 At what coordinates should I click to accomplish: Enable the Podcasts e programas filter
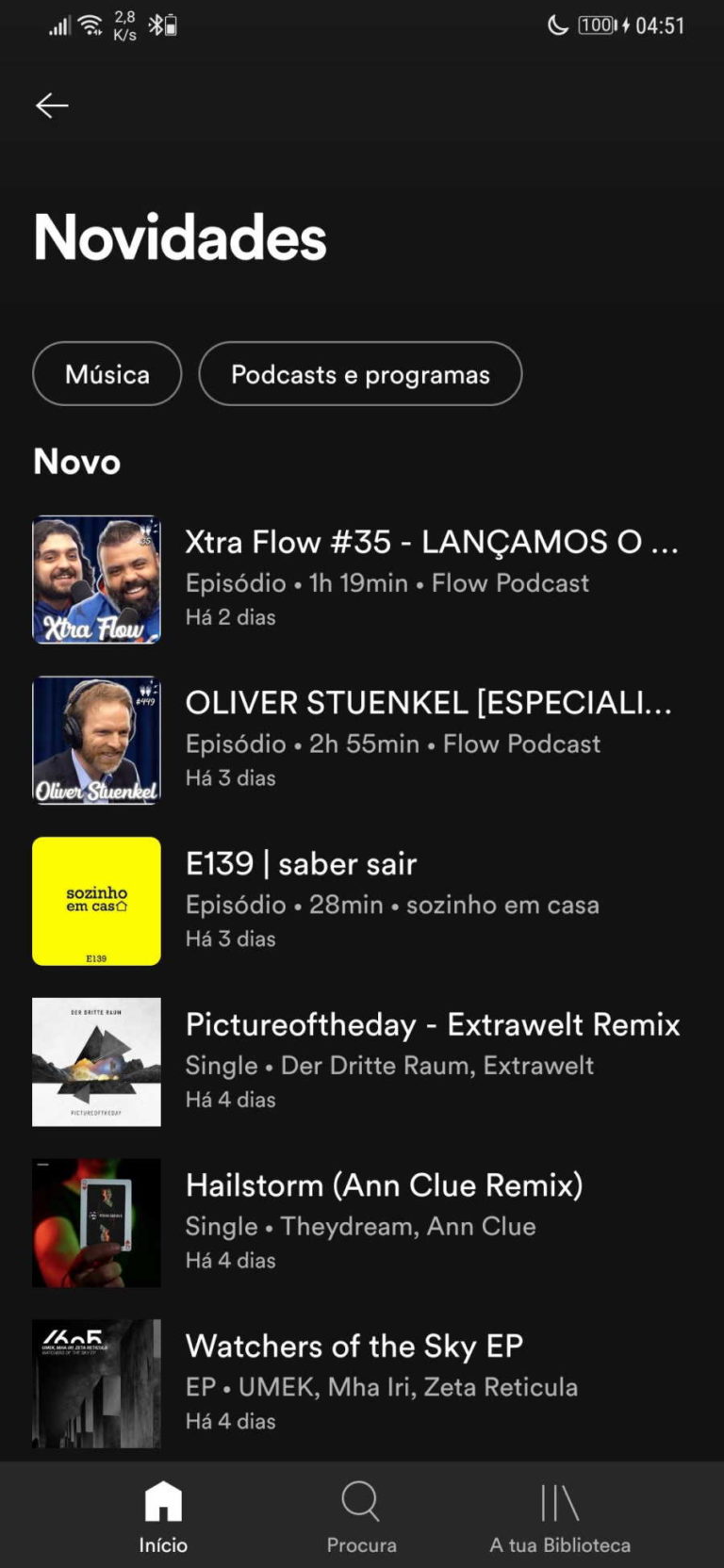coord(359,374)
